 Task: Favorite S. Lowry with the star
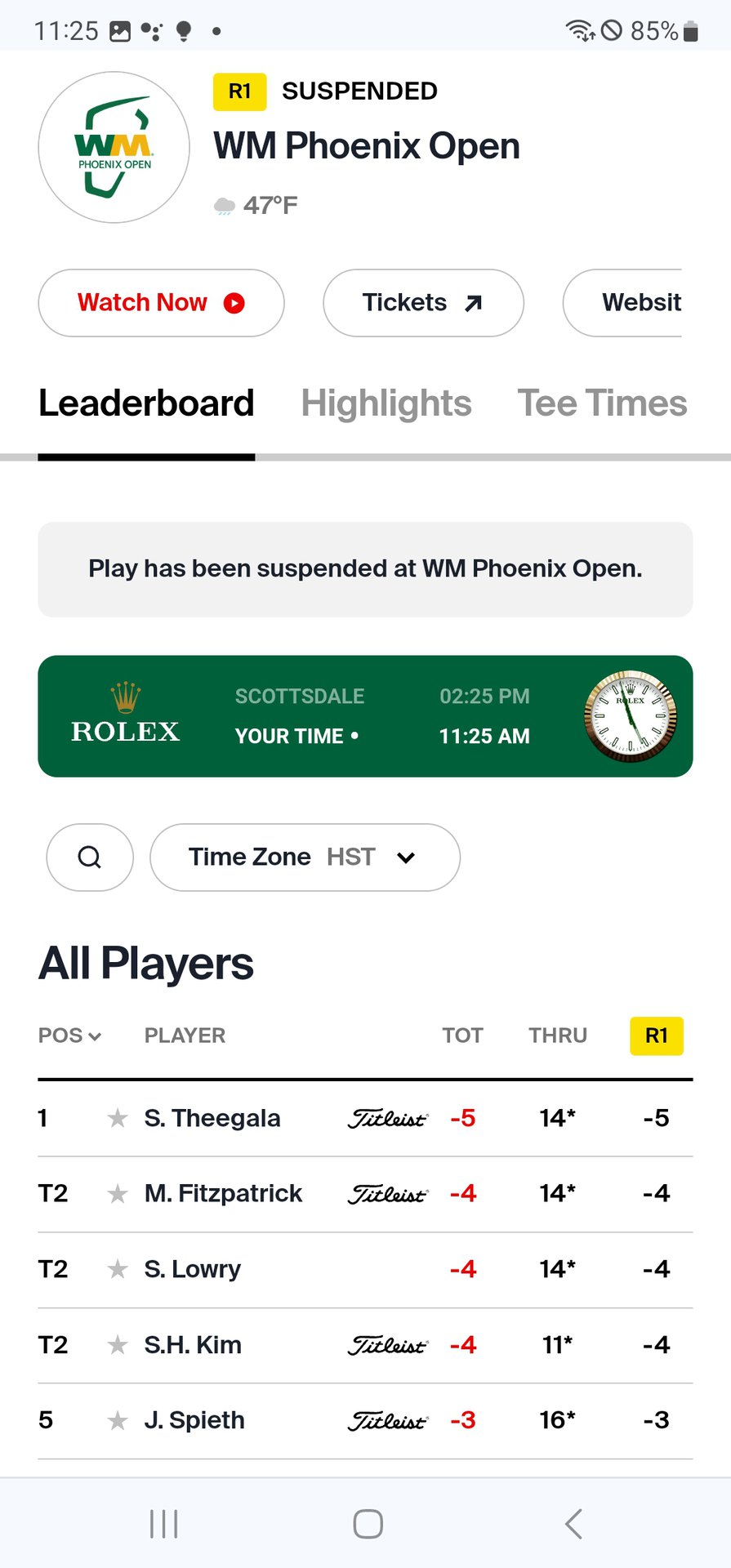click(118, 1269)
